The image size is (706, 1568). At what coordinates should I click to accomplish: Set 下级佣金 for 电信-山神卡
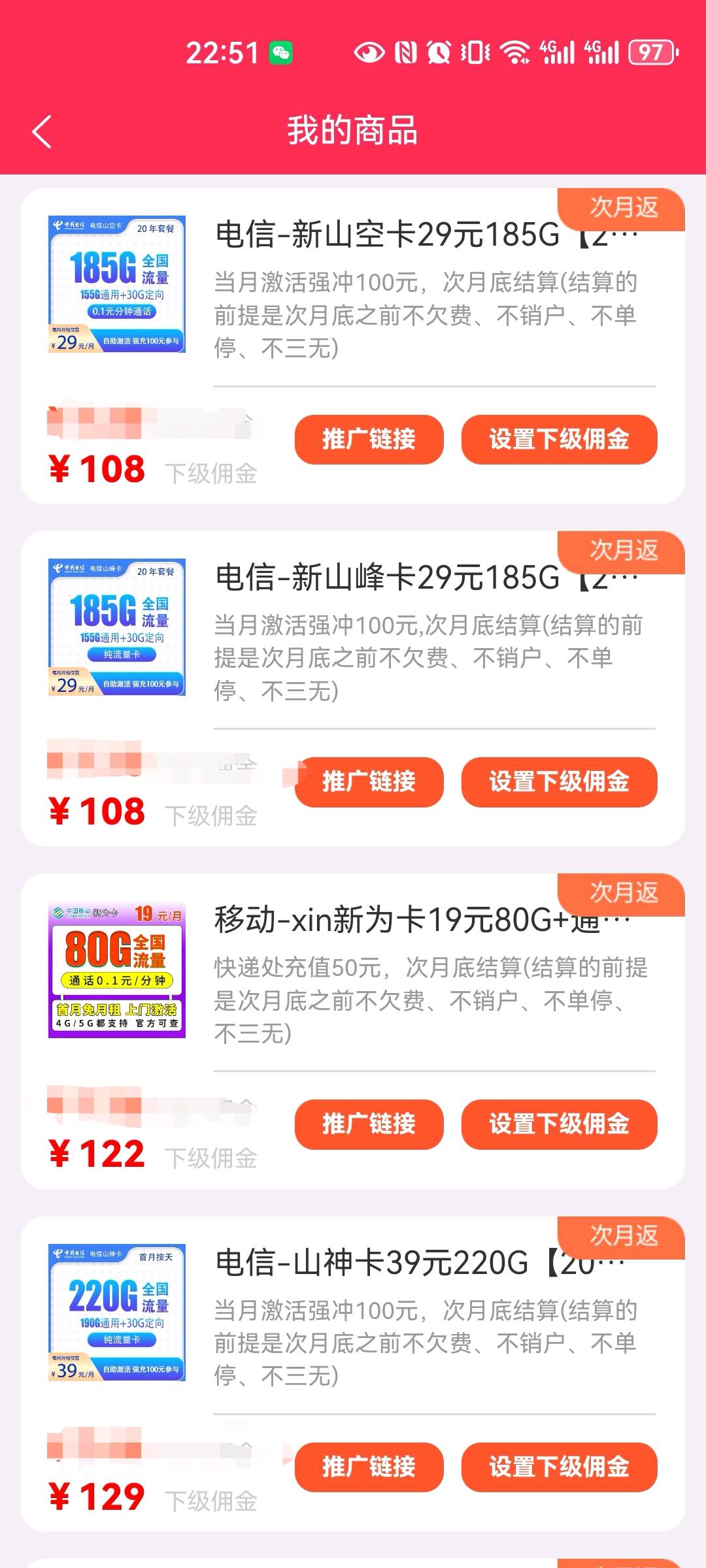[x=559, y=1467]
